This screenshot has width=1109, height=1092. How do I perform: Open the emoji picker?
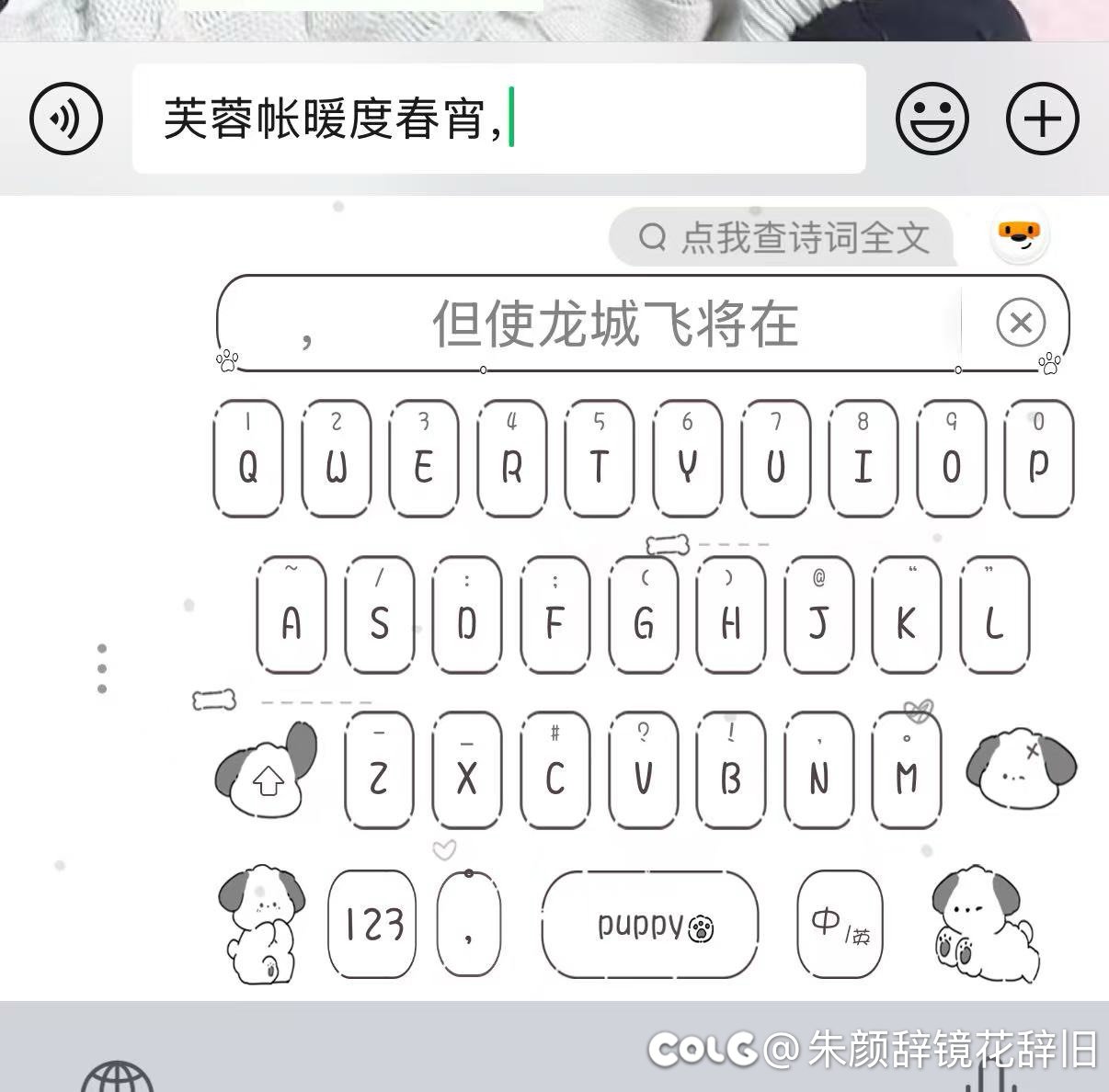click(932, 119)
